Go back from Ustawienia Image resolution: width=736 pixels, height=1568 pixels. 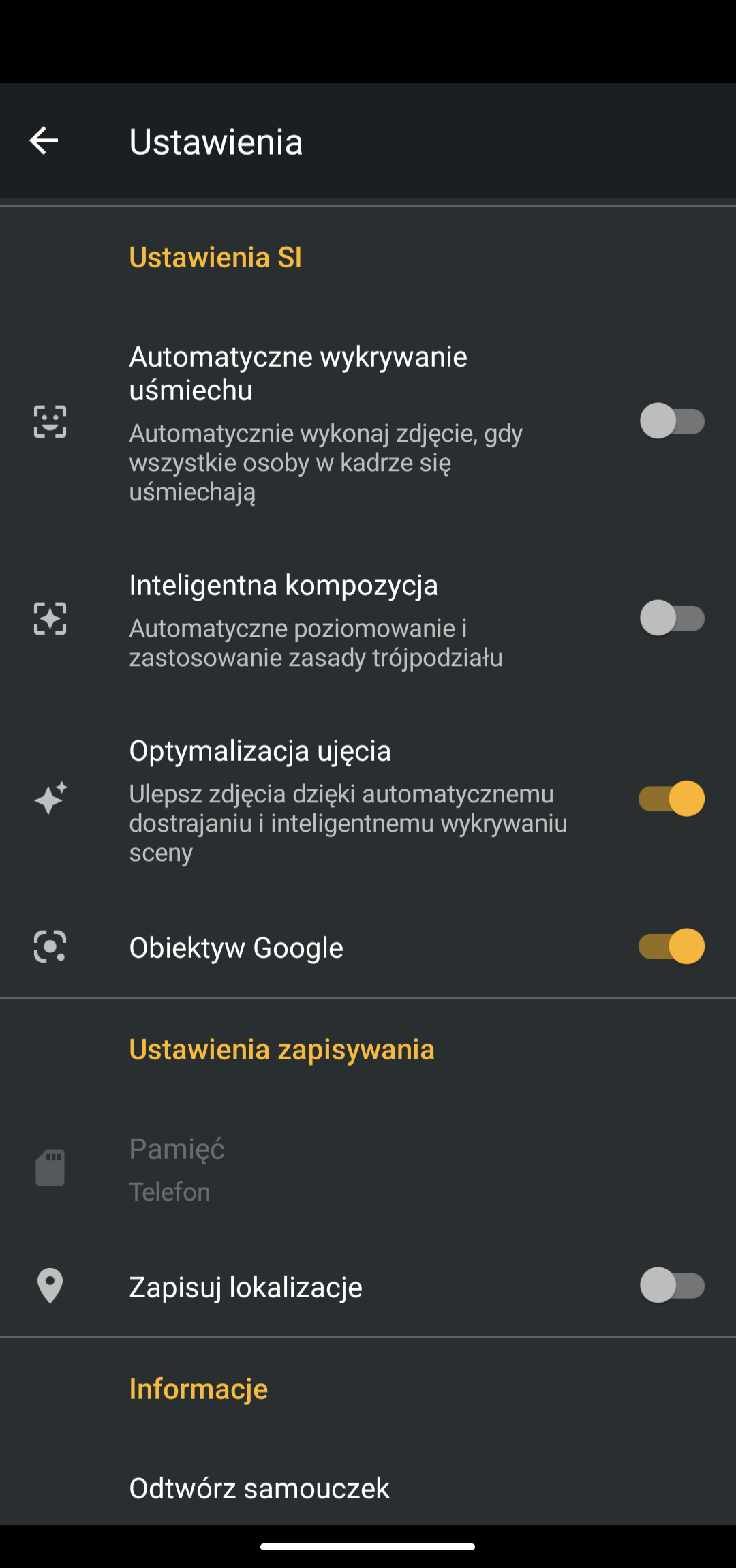pyautogui.click(x=44, y=141)
